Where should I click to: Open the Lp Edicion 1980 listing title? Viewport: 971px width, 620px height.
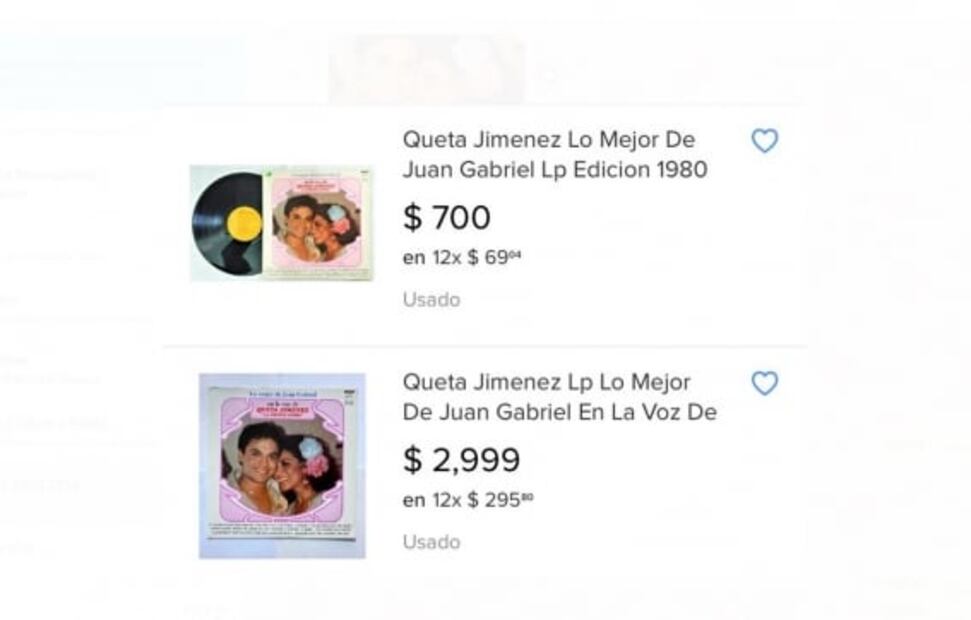coord(554,154)
